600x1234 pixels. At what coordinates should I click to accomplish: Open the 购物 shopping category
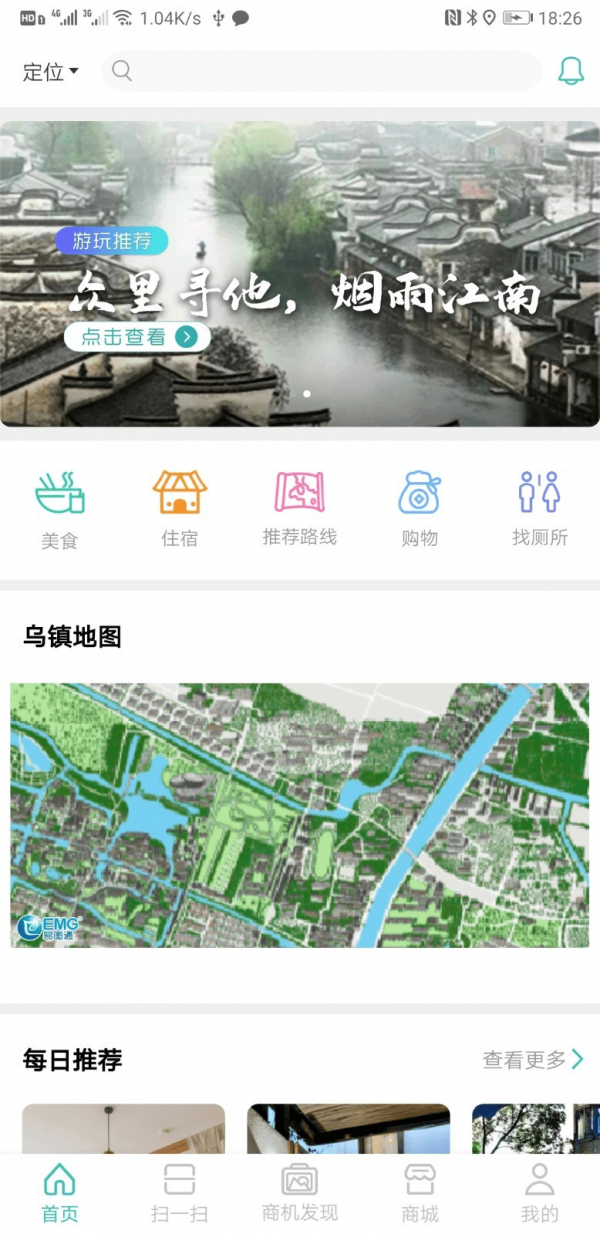pyautogui.click(x=420, y=510)
